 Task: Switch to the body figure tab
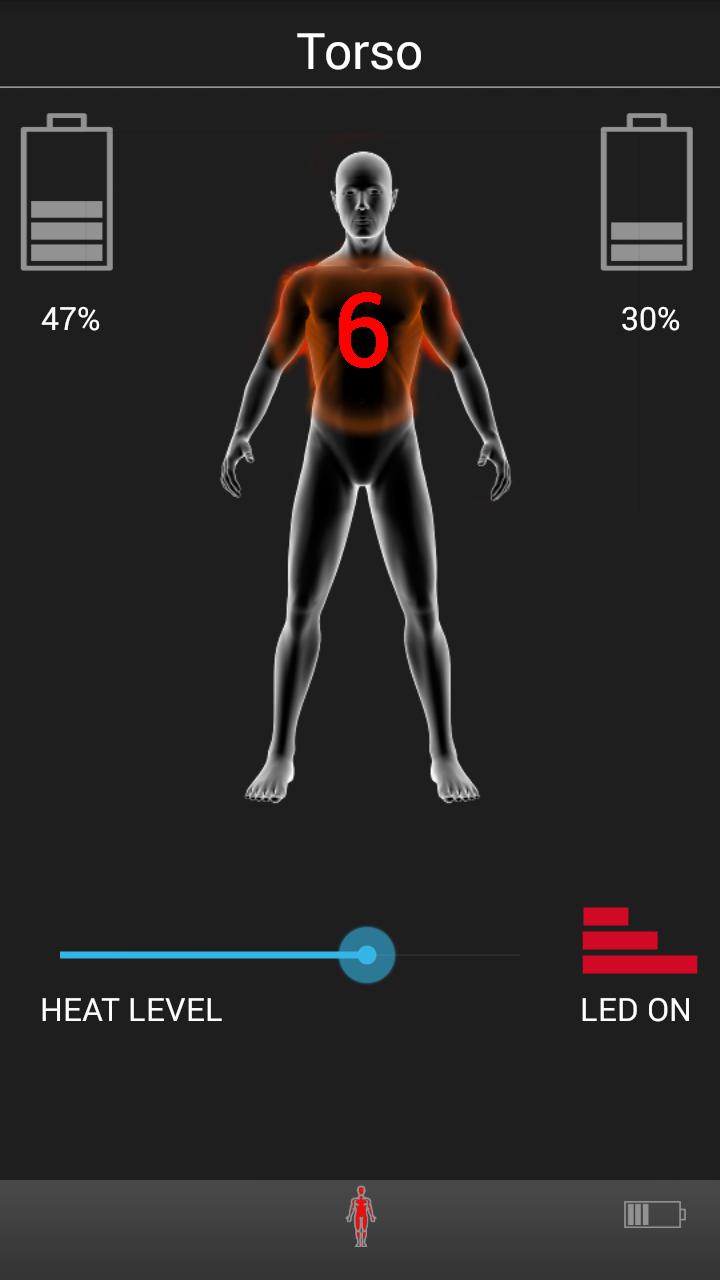pos(360,1216)
